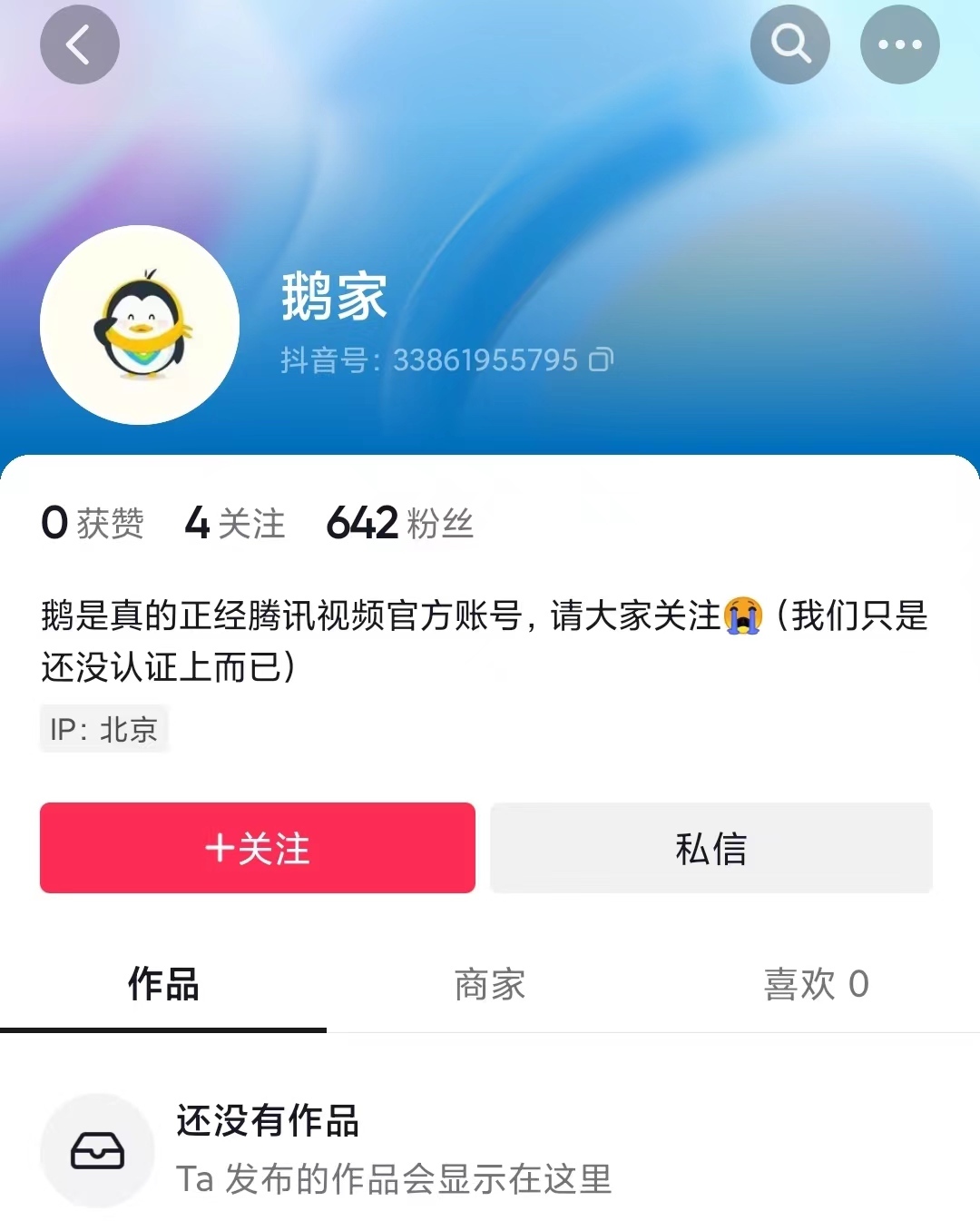The image size is (980, 1221).
Task: Switch to the 作品 tab
Action: (163, 984)
